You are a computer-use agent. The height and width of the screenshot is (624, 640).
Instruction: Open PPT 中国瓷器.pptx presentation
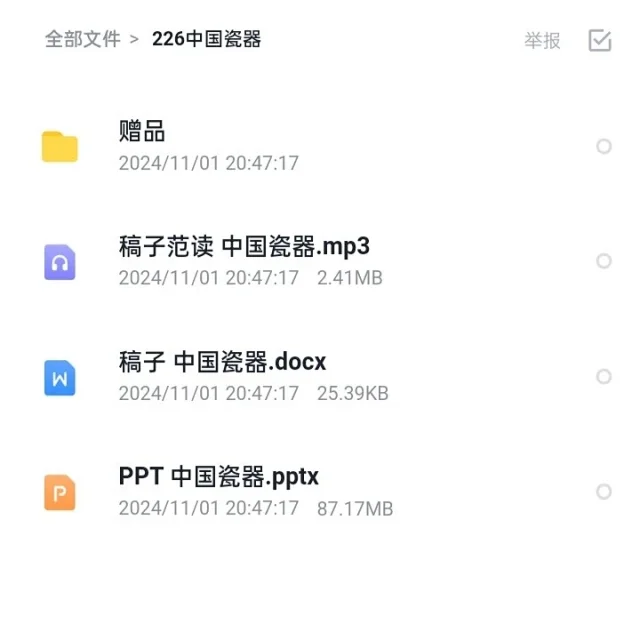click(219, 476)
